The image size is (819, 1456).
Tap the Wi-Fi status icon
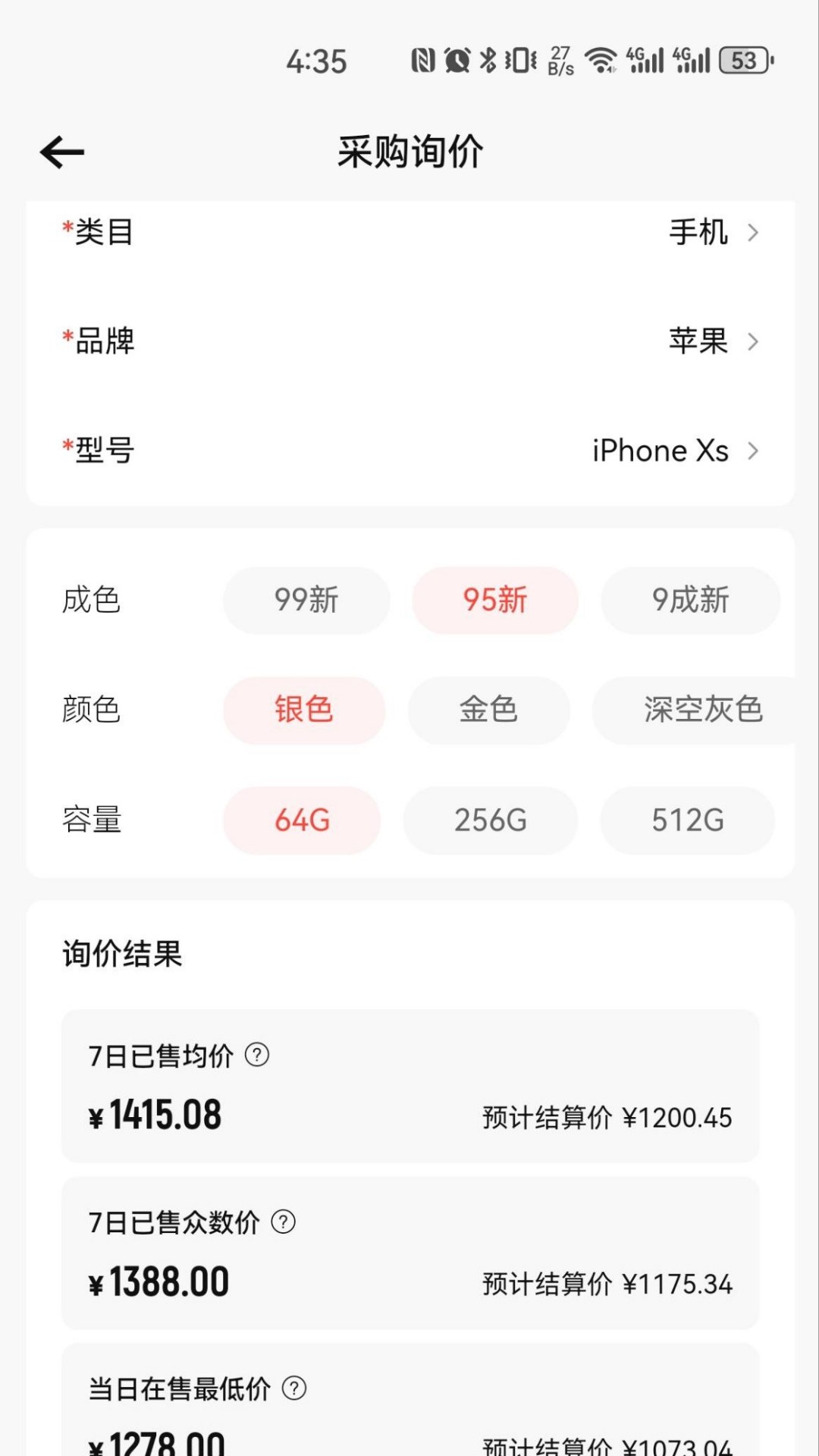pos(603,61)
